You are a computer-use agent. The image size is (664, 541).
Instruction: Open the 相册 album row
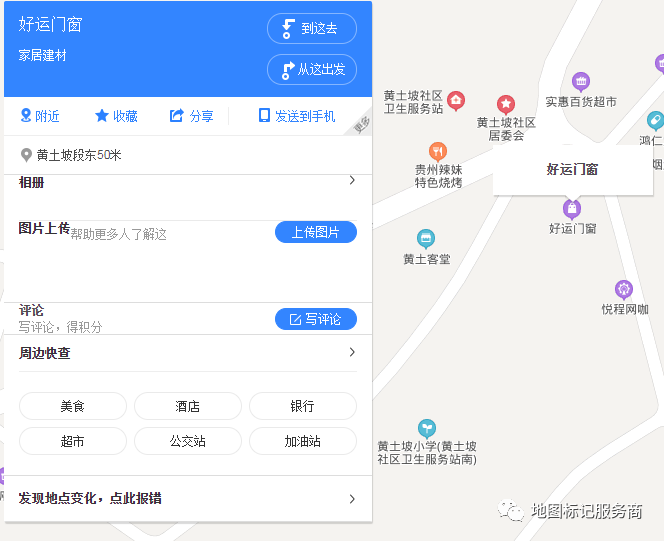click(188, 182)
